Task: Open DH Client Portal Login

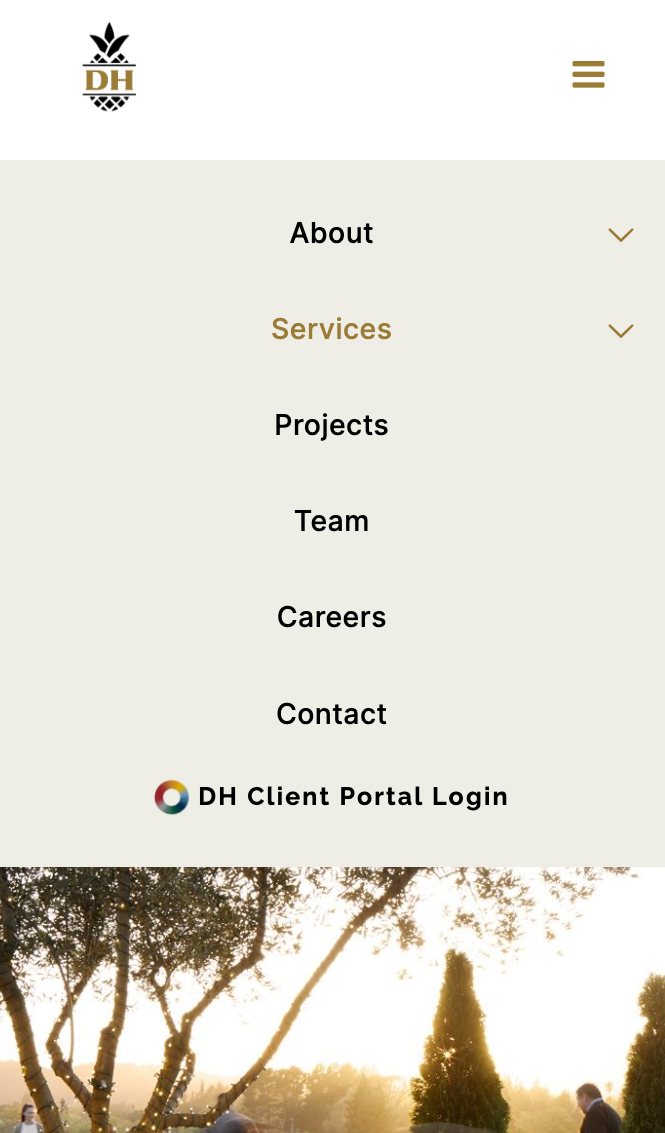Action: tap(331, 797)
